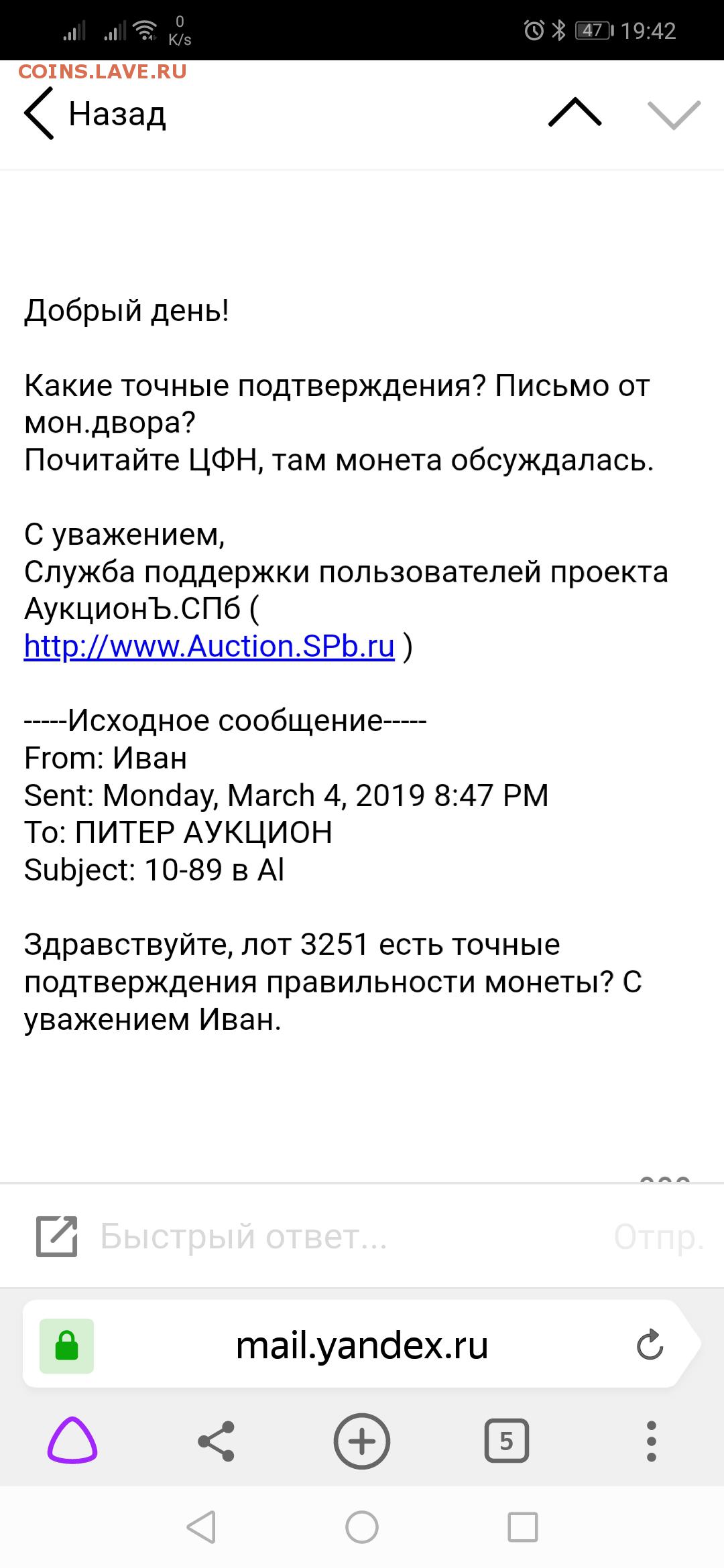Send quick reply with Отпр.

click(658, 1237)
